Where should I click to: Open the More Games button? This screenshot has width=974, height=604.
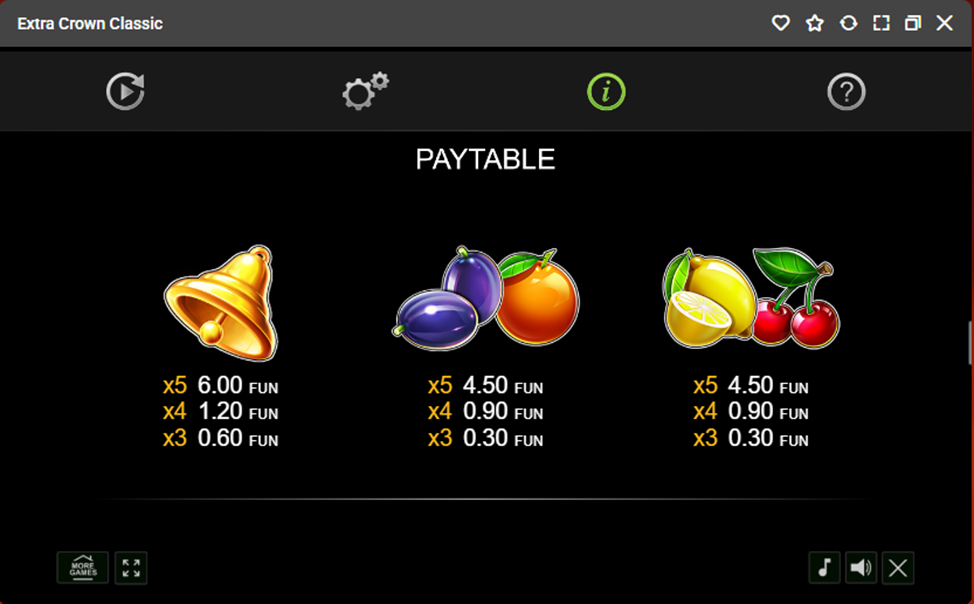(83, 568)
